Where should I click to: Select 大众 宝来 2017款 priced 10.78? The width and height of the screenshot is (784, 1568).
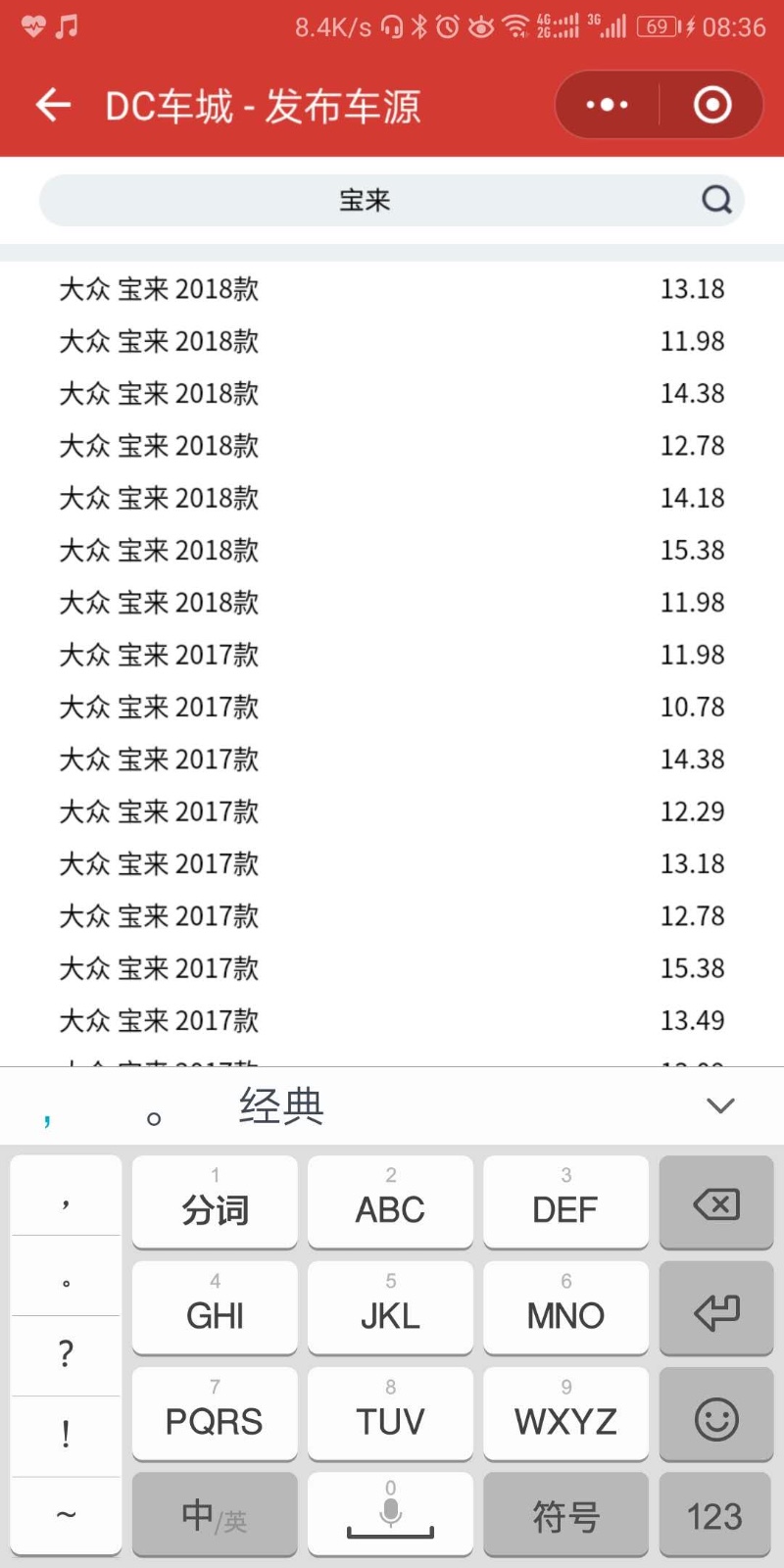[392, 707]
